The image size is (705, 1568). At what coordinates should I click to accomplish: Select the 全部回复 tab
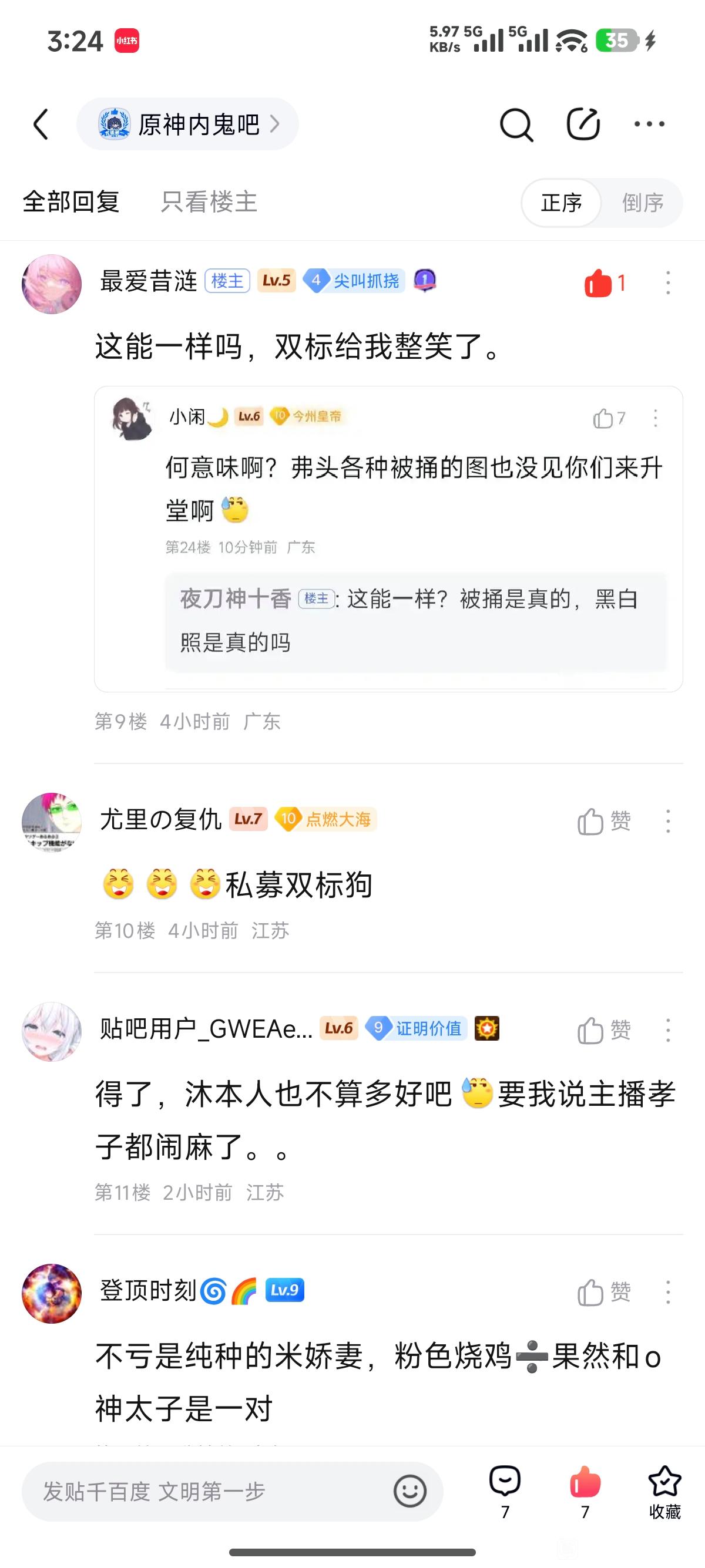pyautogui.click(x=71, y=202)
